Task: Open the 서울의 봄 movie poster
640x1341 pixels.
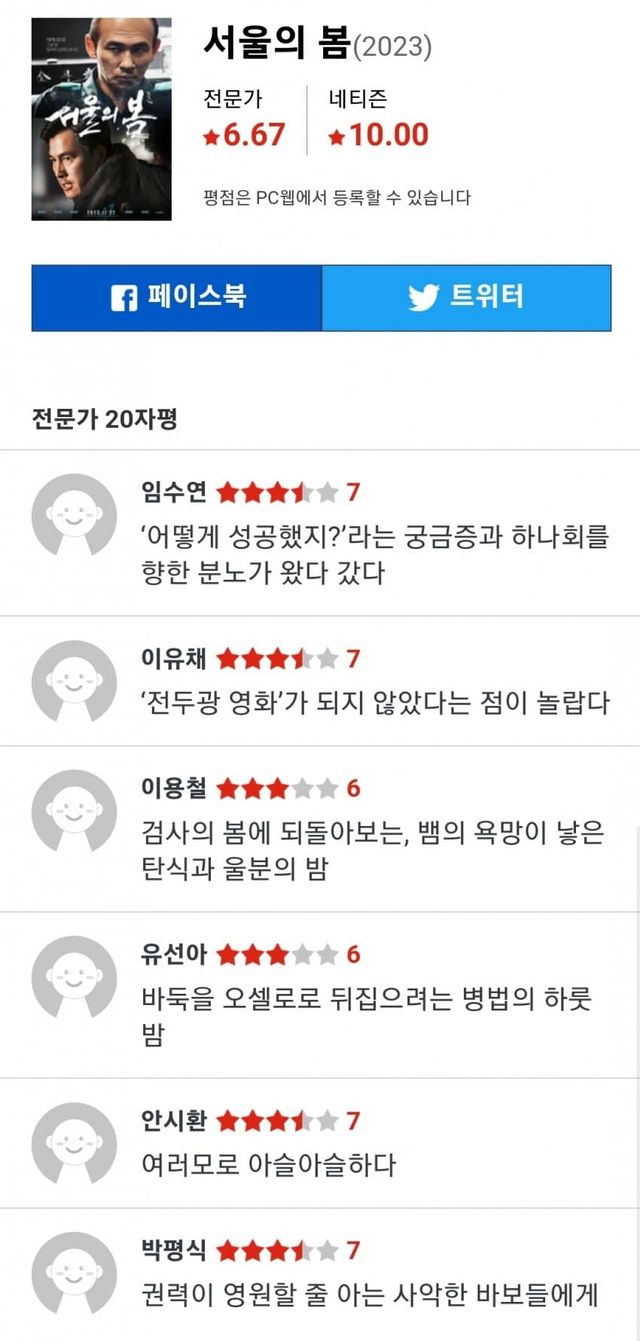Action: coord(102,119)
